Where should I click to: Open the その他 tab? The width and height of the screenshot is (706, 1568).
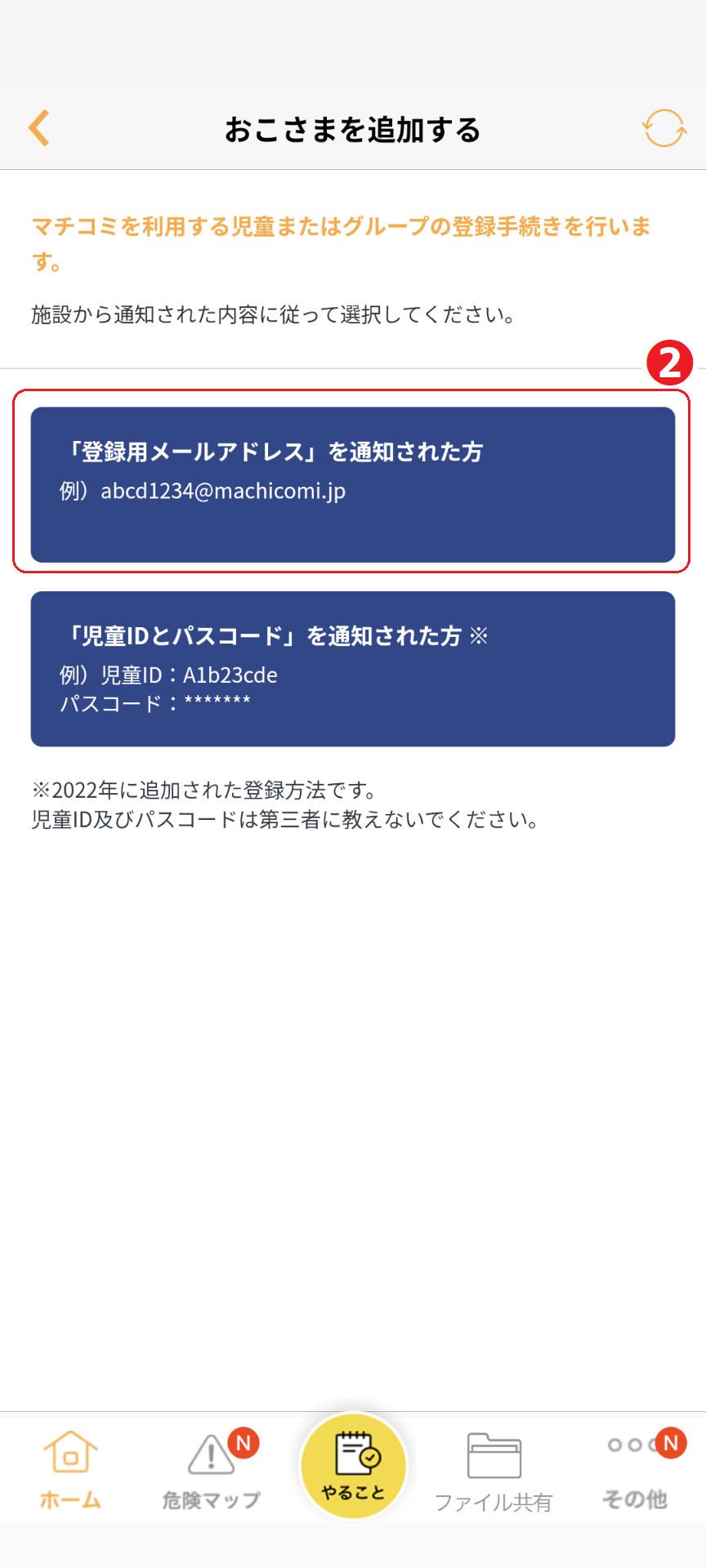click(636, 1468)
